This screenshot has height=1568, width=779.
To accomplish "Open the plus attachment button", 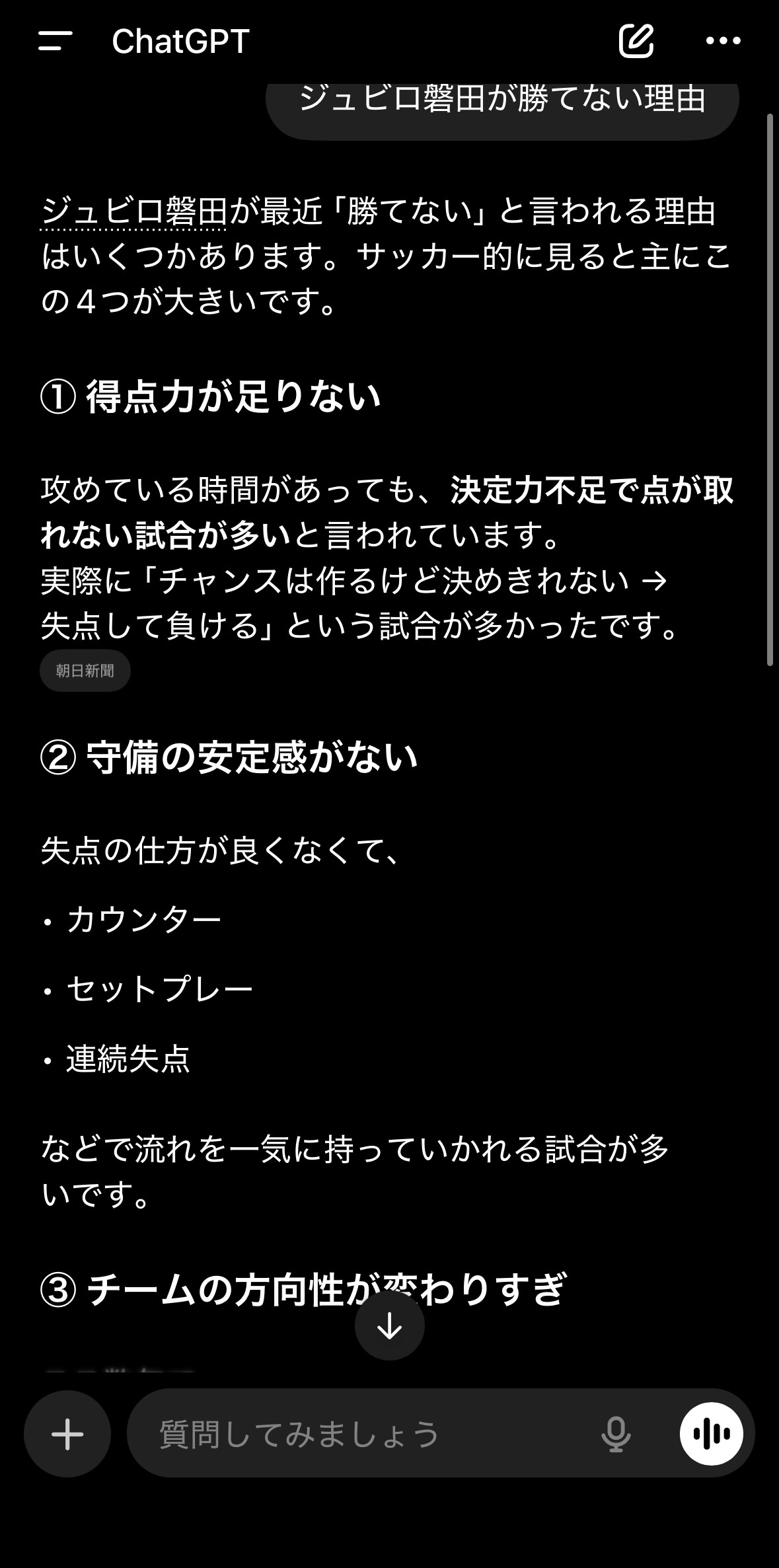I will click(67, 1434).
